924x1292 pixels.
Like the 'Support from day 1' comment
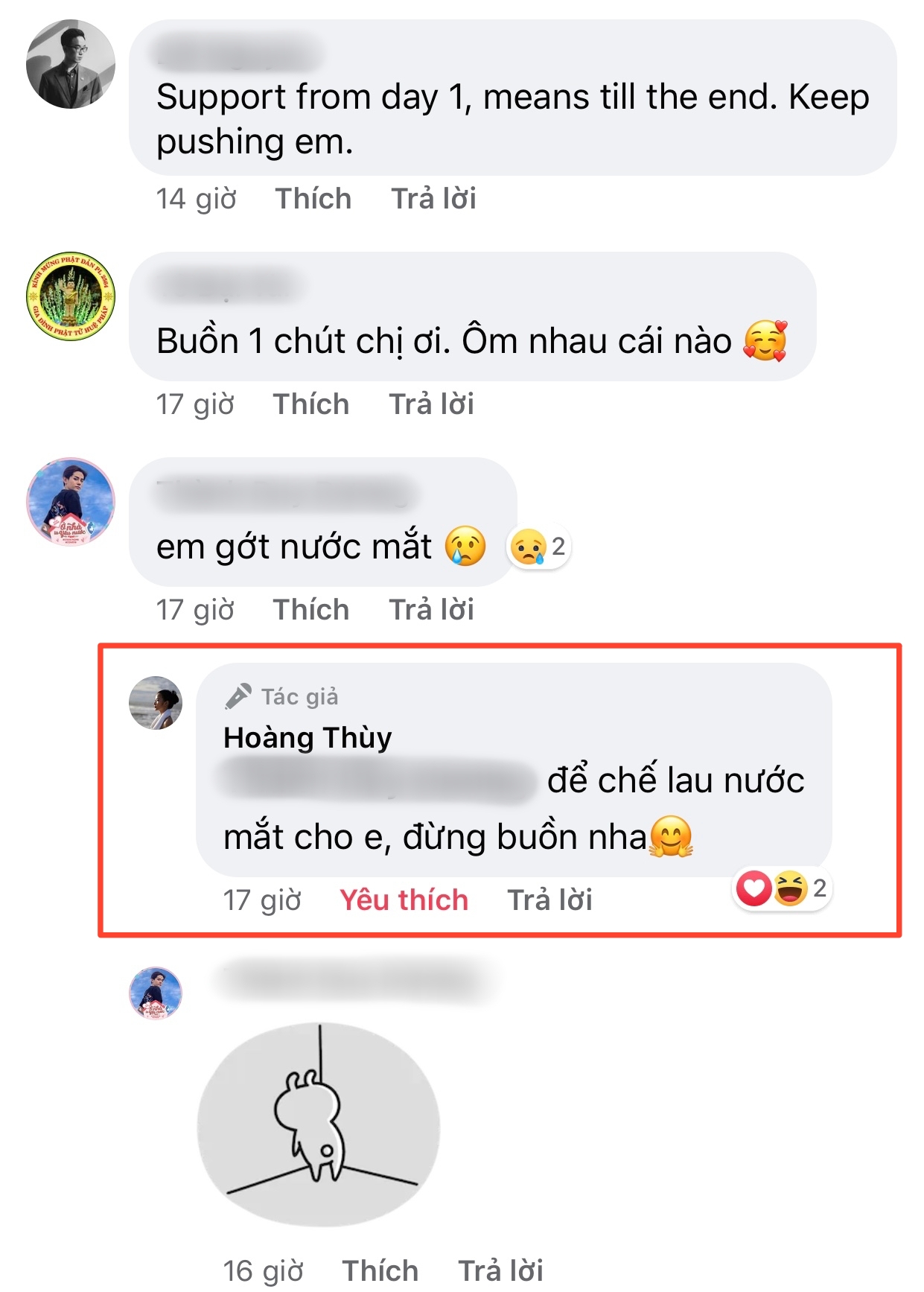coord(313,199)
